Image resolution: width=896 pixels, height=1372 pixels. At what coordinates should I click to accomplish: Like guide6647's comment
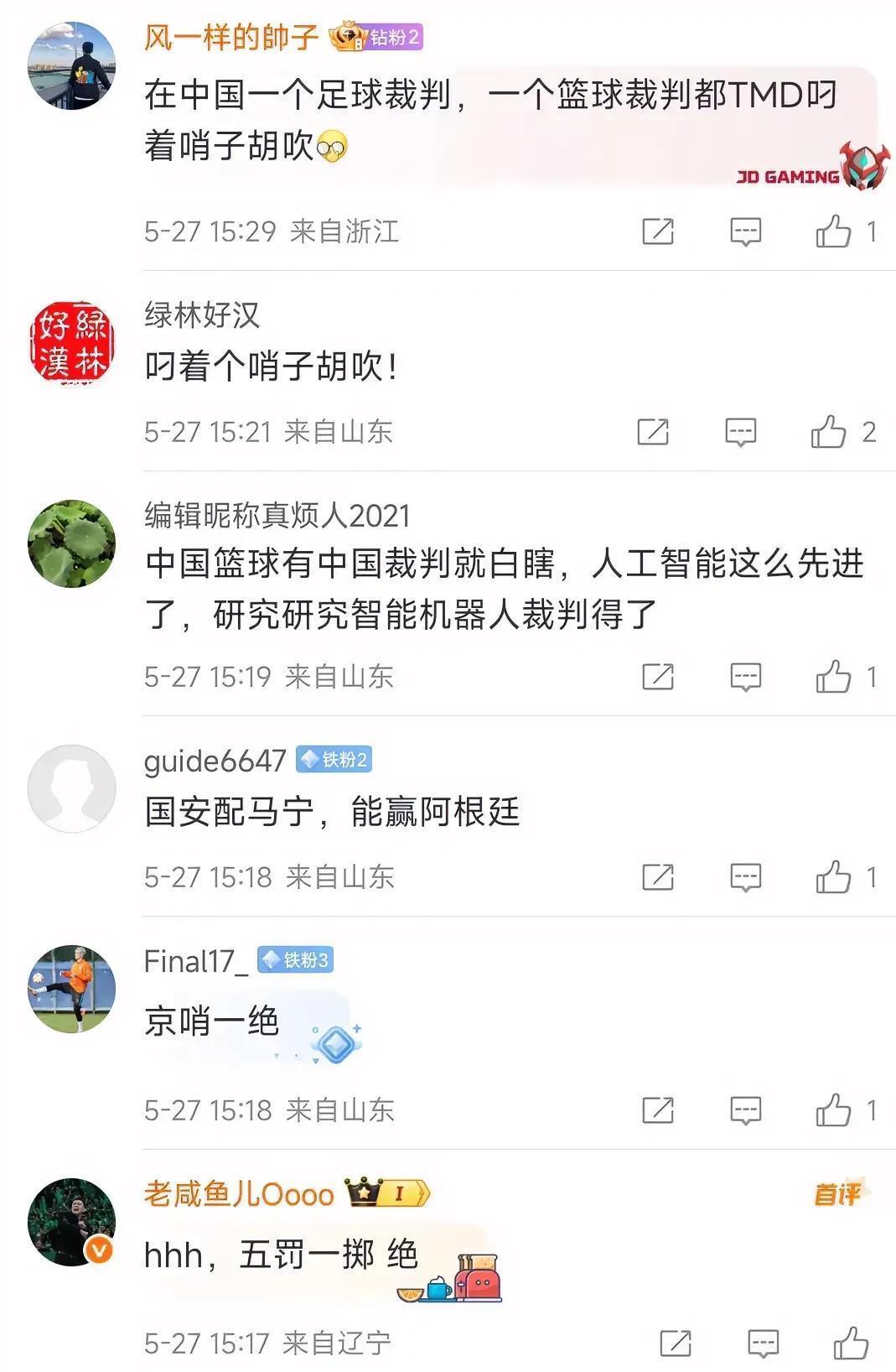click(x=833, y=877)
